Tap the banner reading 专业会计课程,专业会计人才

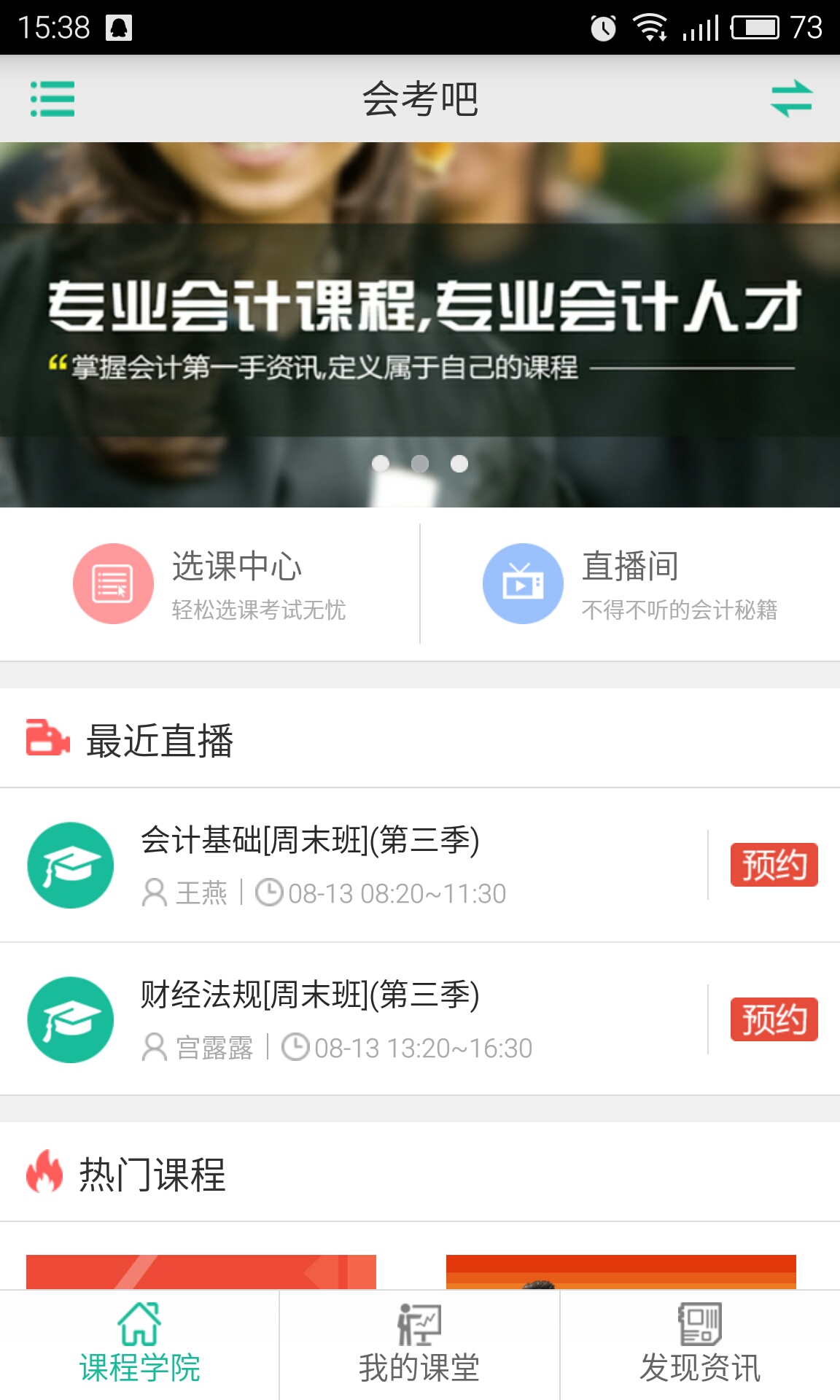click(420, 306)
